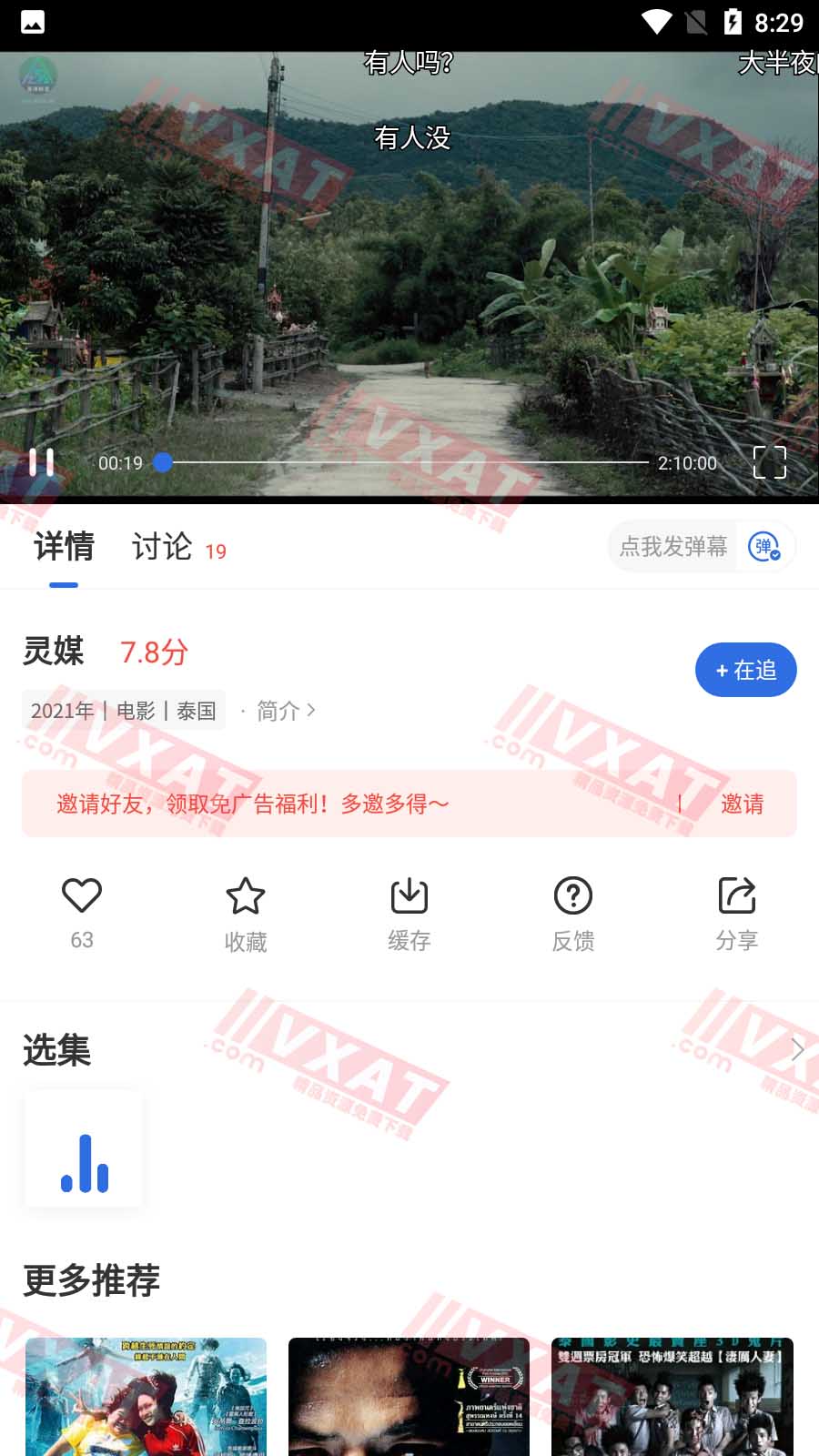Open the 反馈 feedback option
Viewport: 819px width, 1456px height.
(x=573, y=913)
